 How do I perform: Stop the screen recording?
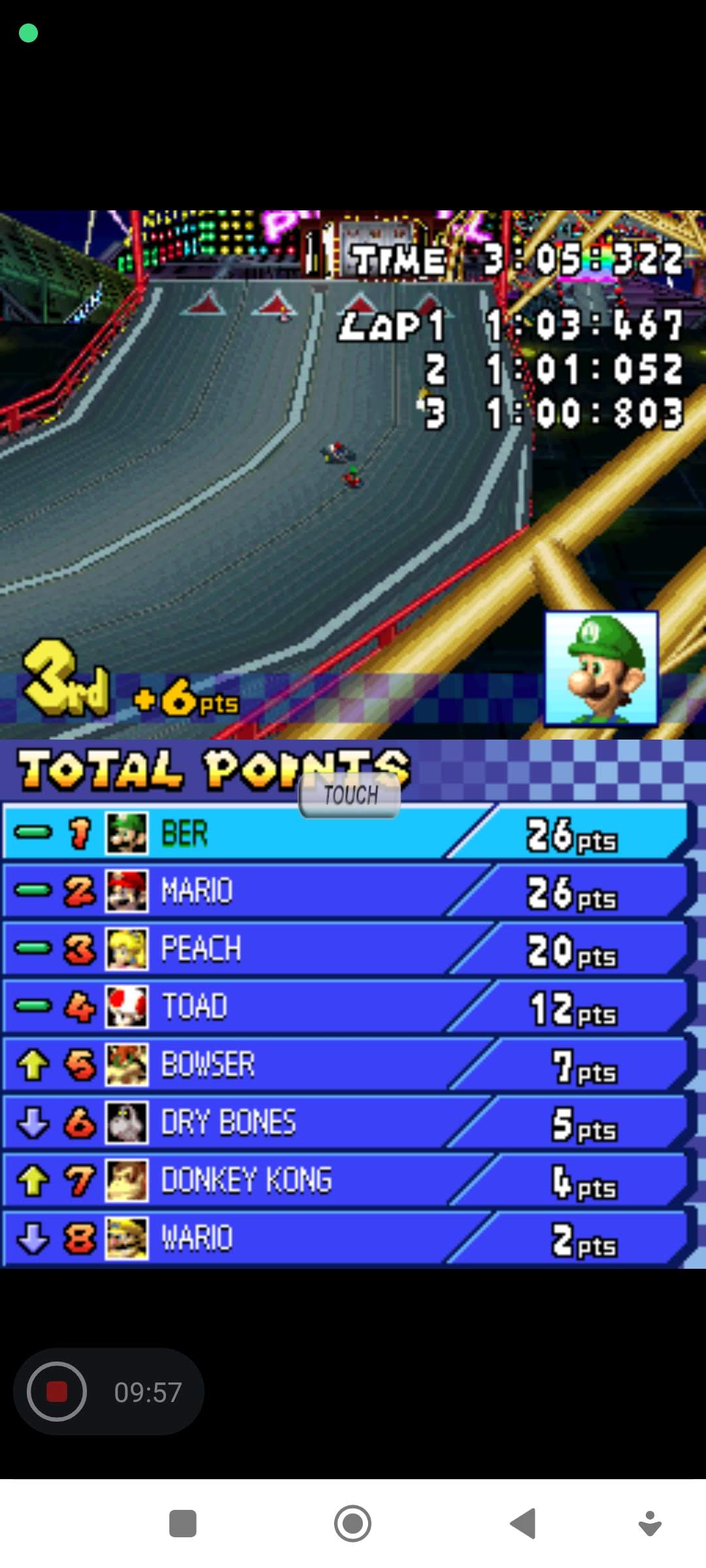(x=57, y=1392)
